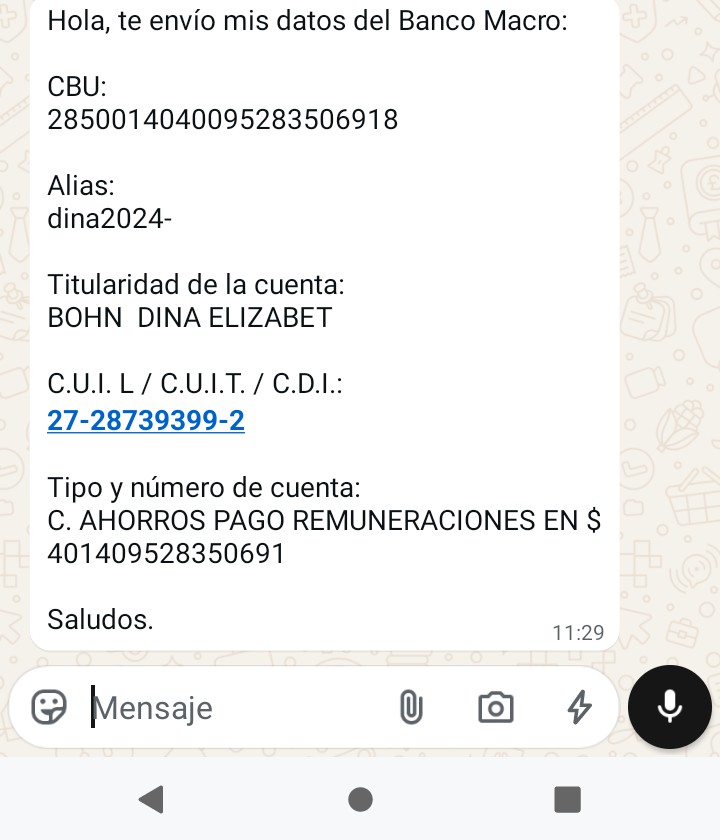Viewport: 720px width, 840px height.
Task: Open quick replies lightning icon
Action: 580,708
